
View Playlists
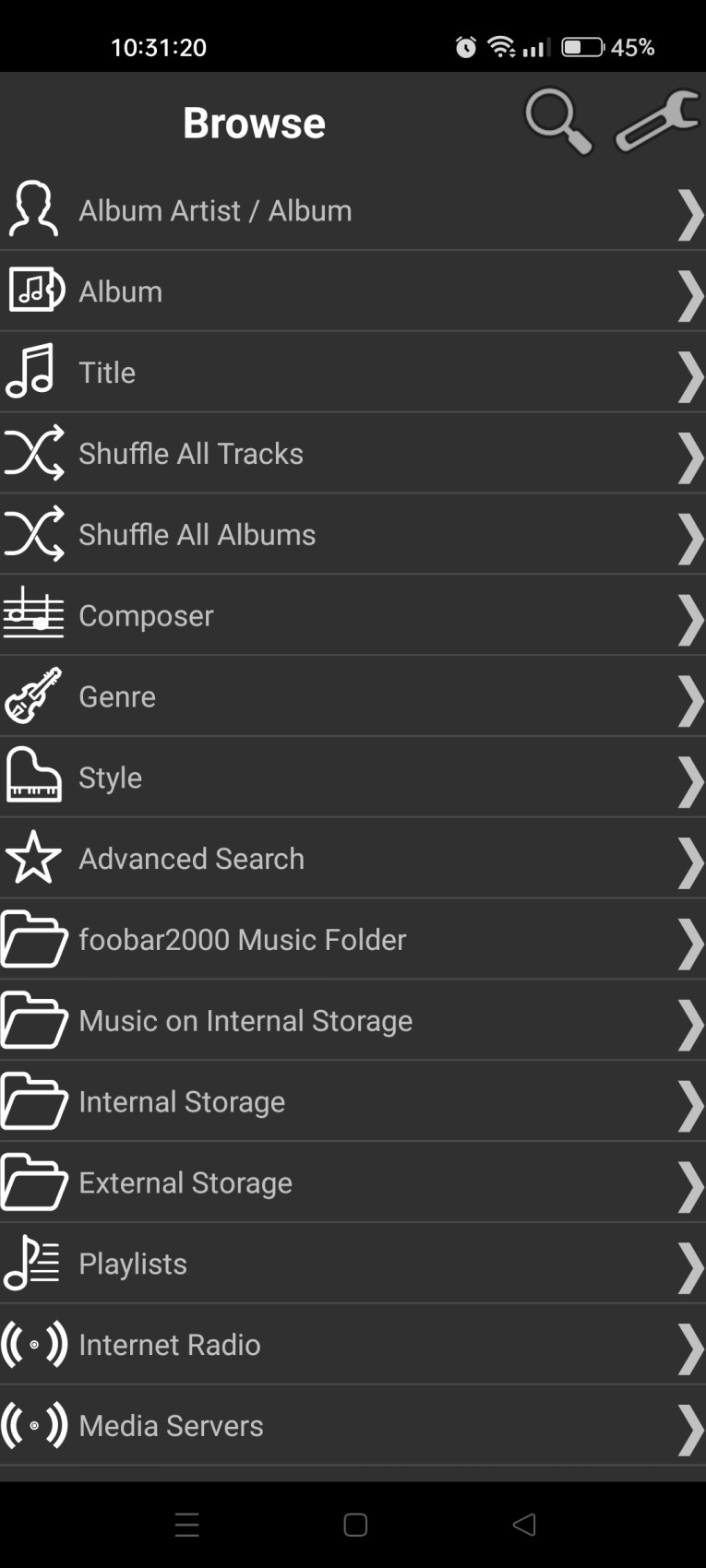(353, 1264)
